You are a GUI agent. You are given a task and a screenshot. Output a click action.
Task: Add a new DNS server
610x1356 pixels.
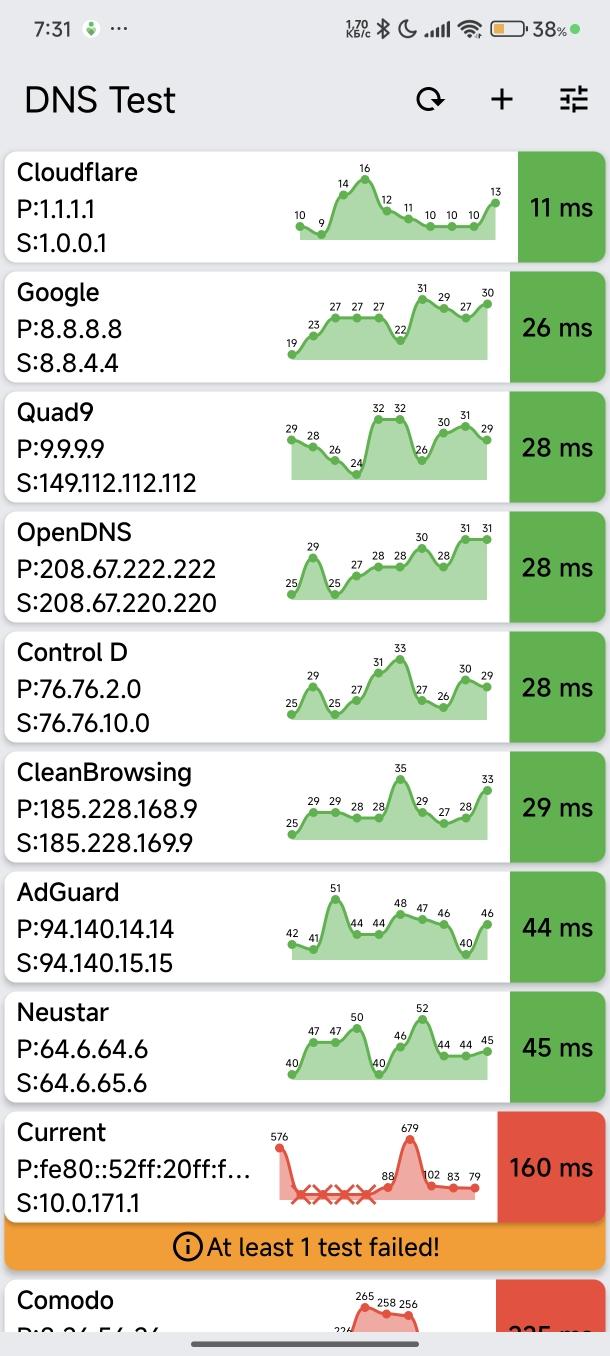click(502, 99)
